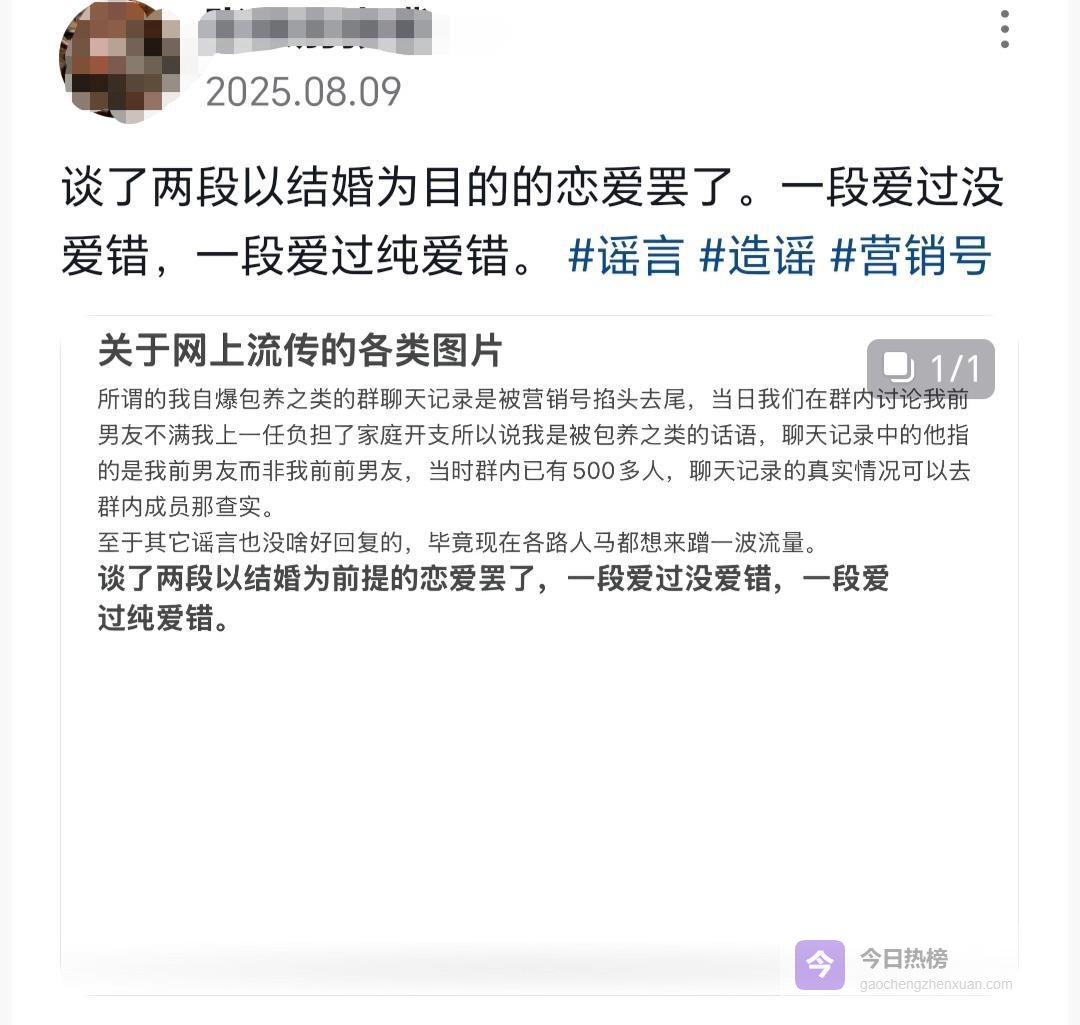1080x1025 pixels.
Task: Open the three-dot overflow menu
Action: point(1004,30)
